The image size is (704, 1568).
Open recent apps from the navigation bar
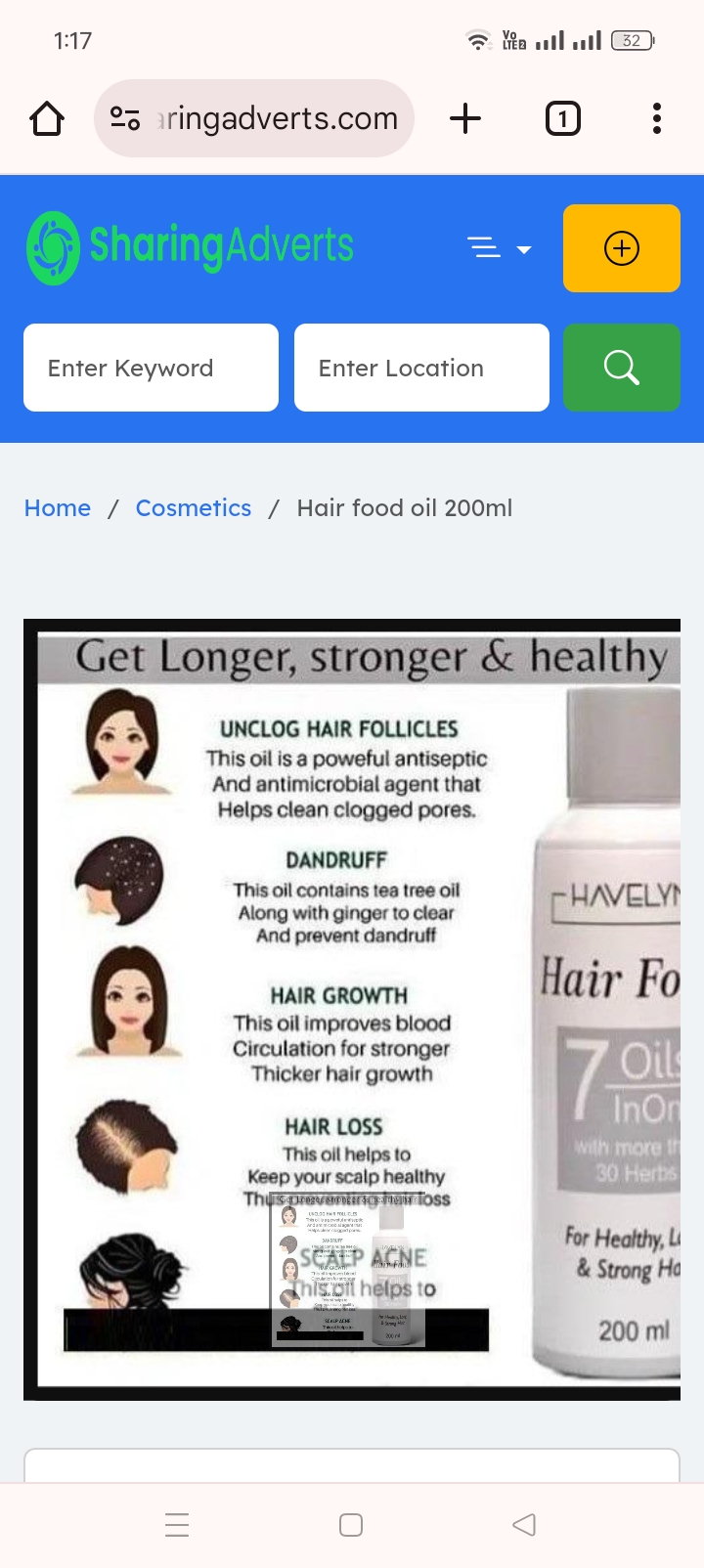(177, 1524)
